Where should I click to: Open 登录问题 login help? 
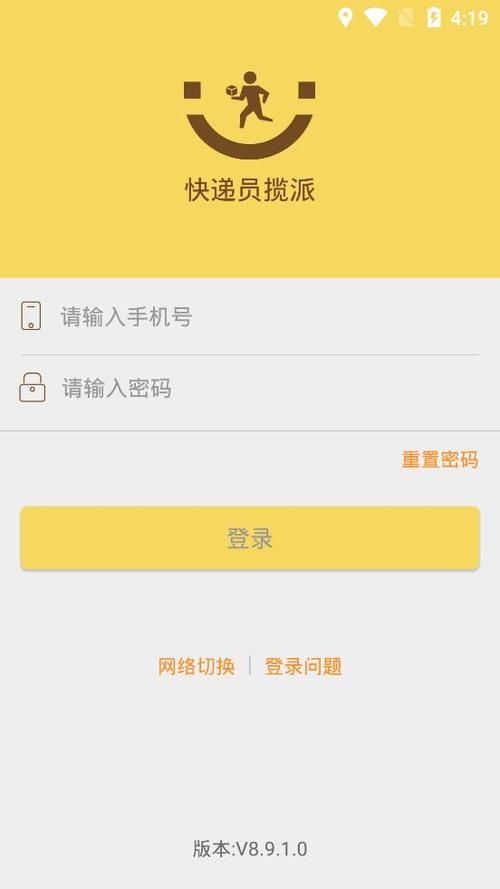coord(303,666)
